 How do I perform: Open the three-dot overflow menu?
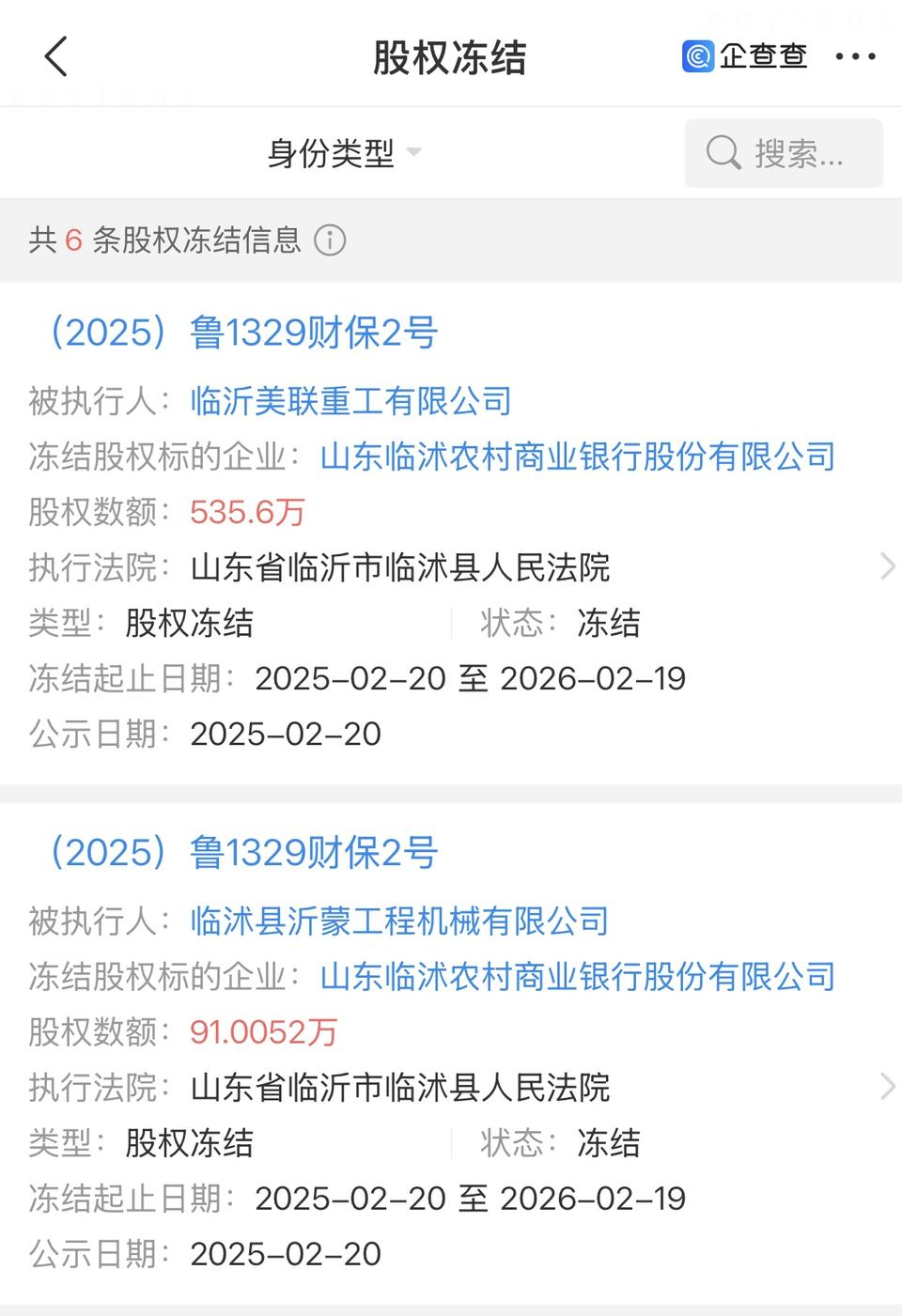point(855,57)
